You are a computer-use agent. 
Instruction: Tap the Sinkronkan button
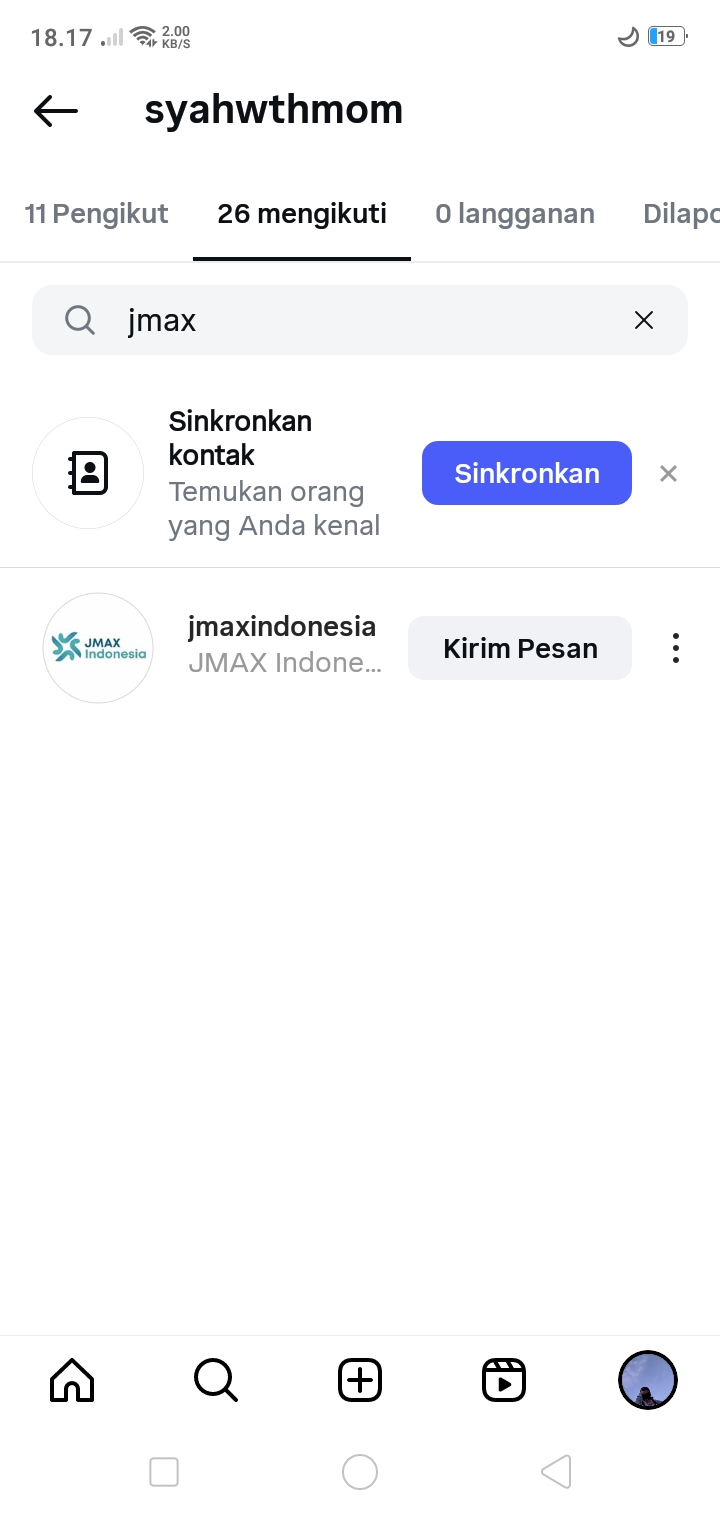coord(527,473)
